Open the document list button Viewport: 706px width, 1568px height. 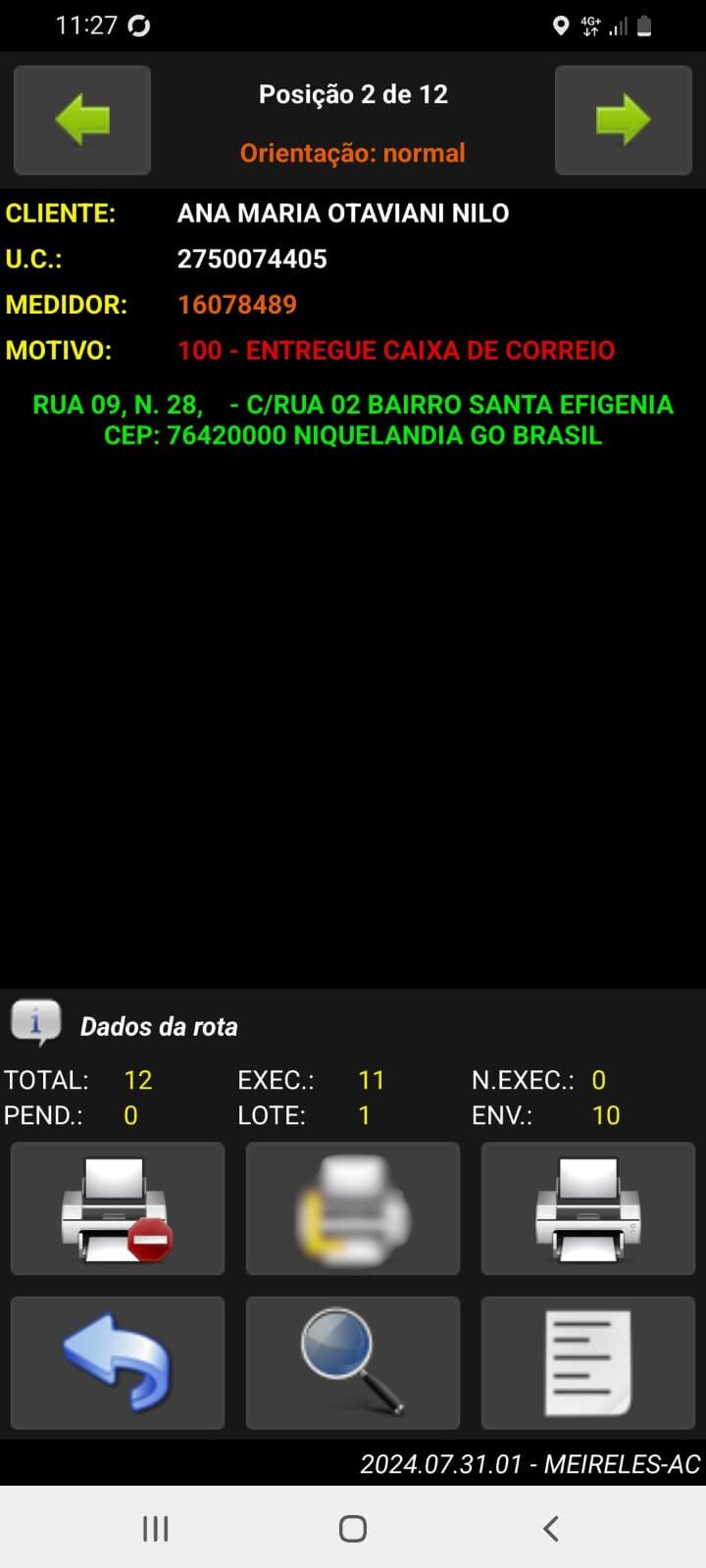(x=588, y=1362)
